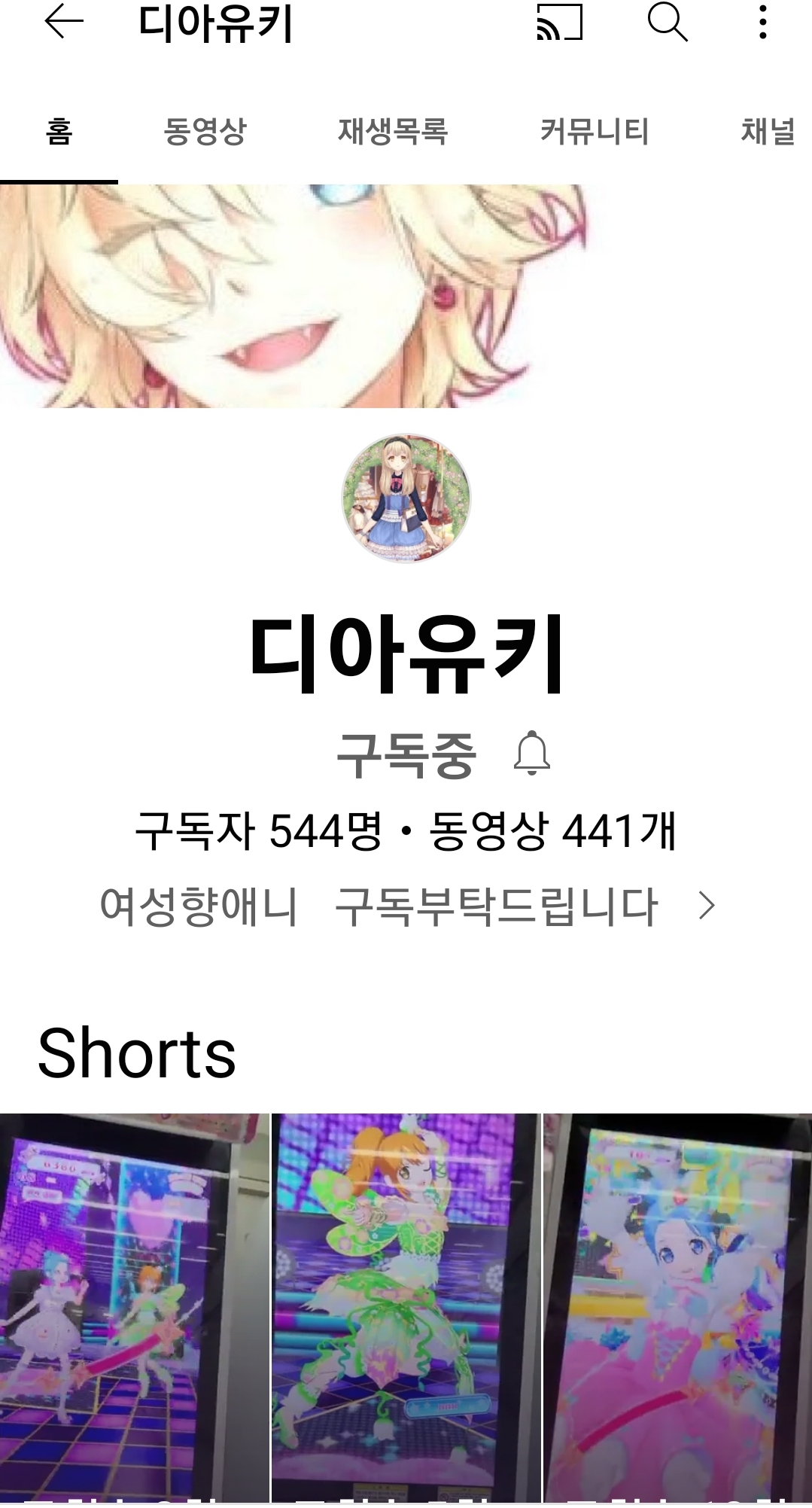The image size is (812, 1508).
Task: Switch to the 재생목록 tab
Action: [x=392, y=132]
